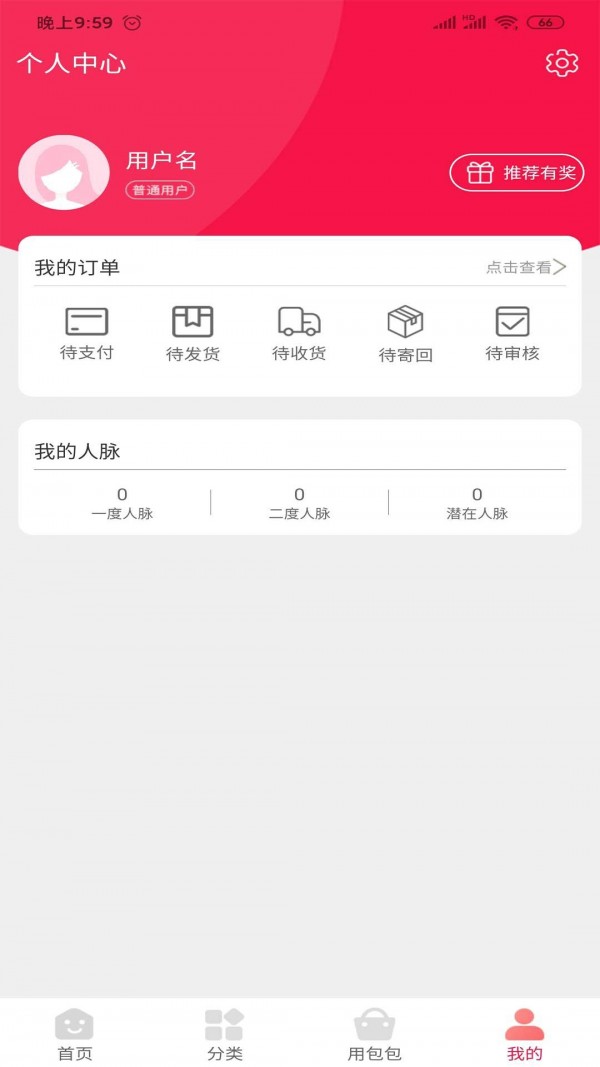Open 待审核 orders pending review
The image size is (600, 1067).
[x=512, y=333]
